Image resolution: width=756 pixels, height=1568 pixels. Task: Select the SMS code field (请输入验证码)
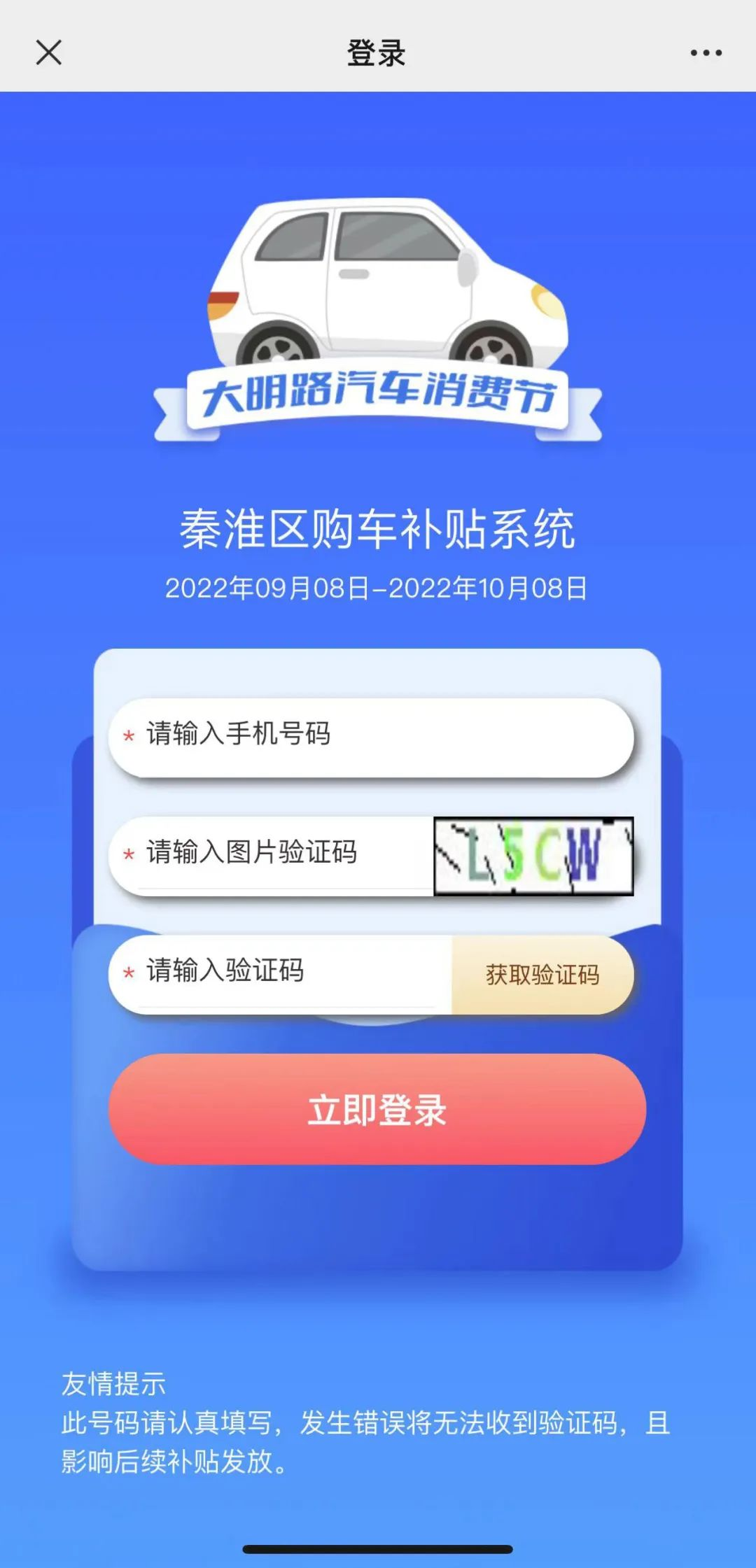[280, 972]
